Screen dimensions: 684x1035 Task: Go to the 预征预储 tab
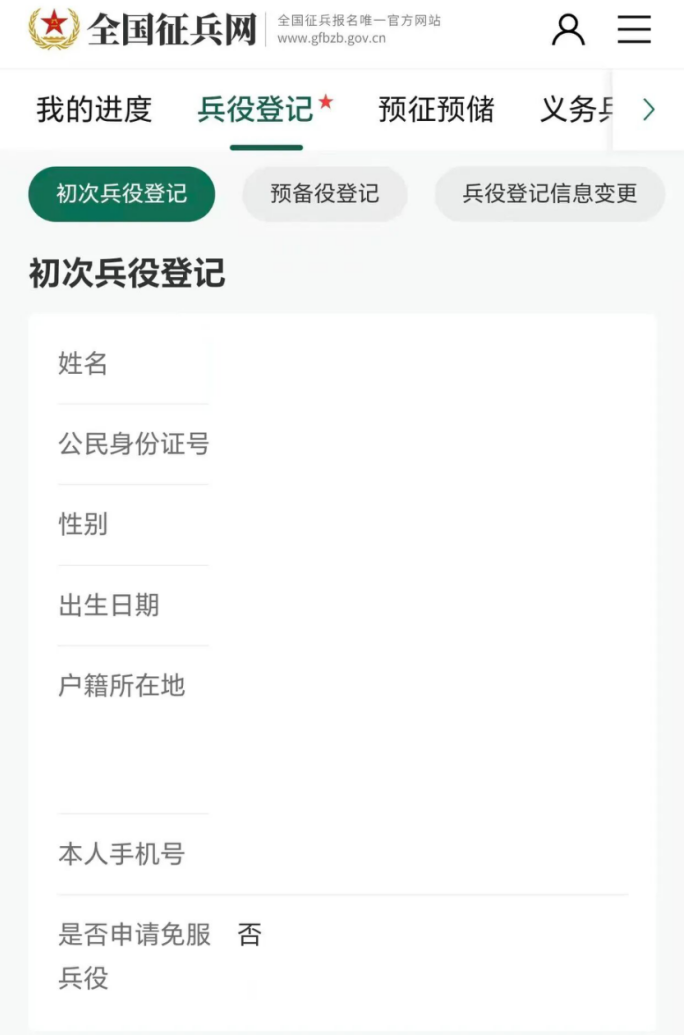tap(436, 109)
